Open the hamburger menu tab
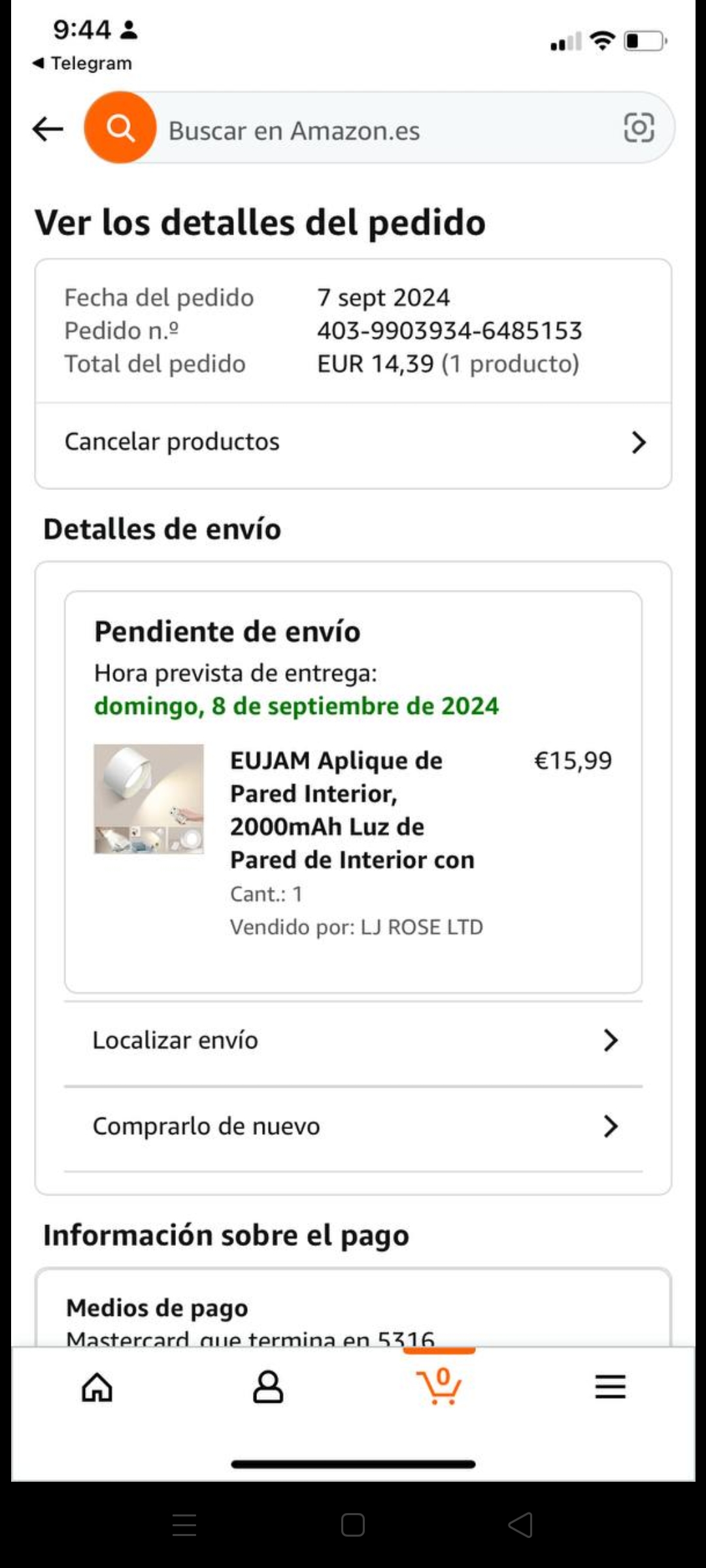 point(610,1386)
